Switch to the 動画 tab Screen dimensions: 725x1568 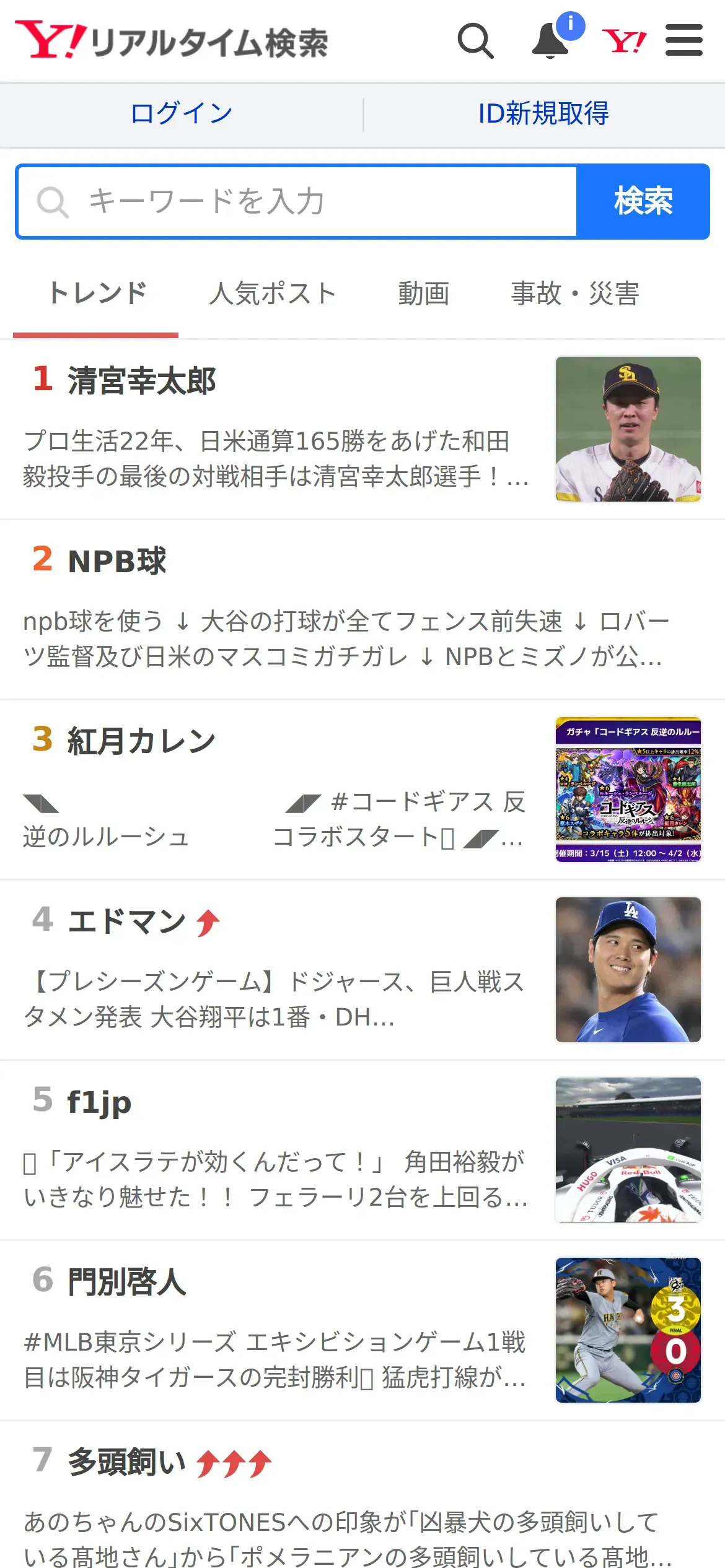click(x=424, y=294)
